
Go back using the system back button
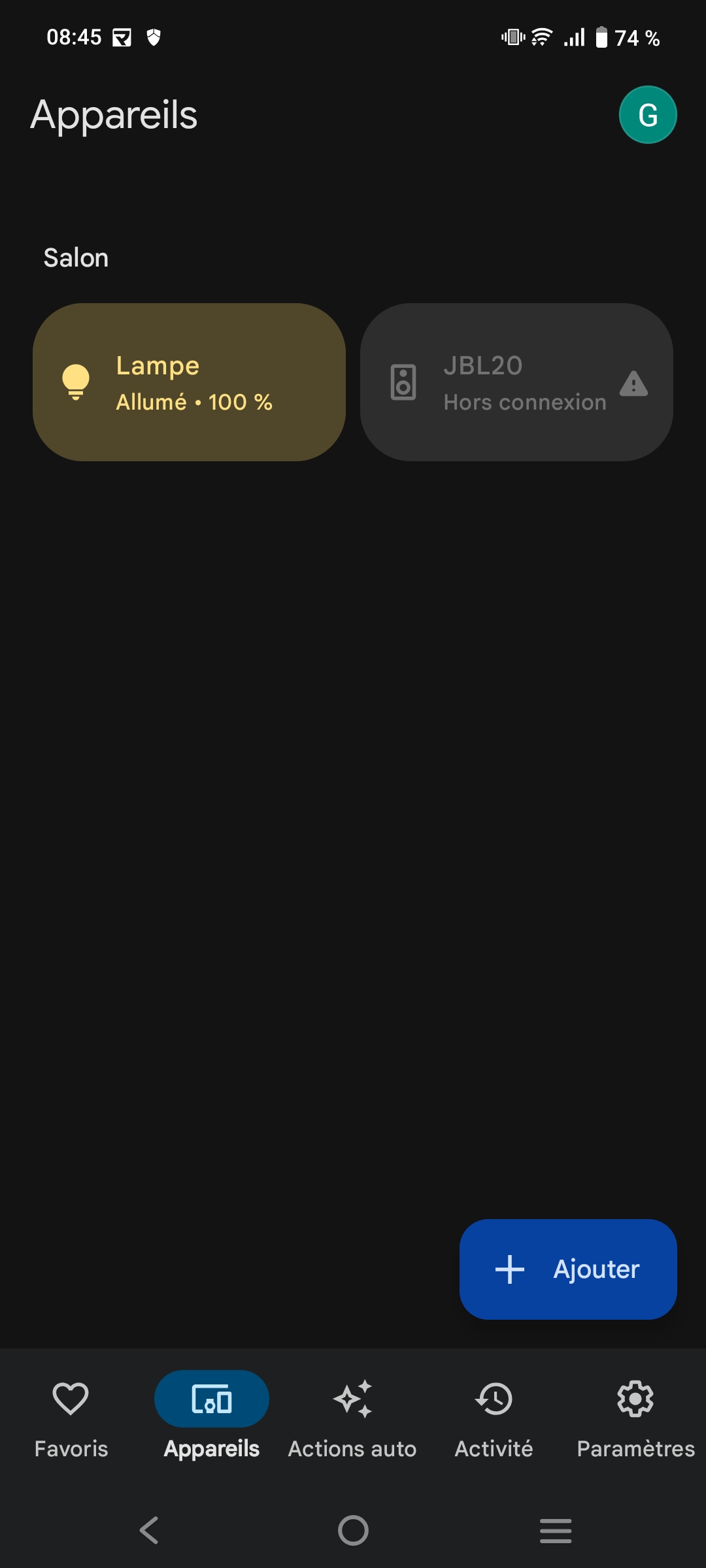click(x=150, y=1530)
